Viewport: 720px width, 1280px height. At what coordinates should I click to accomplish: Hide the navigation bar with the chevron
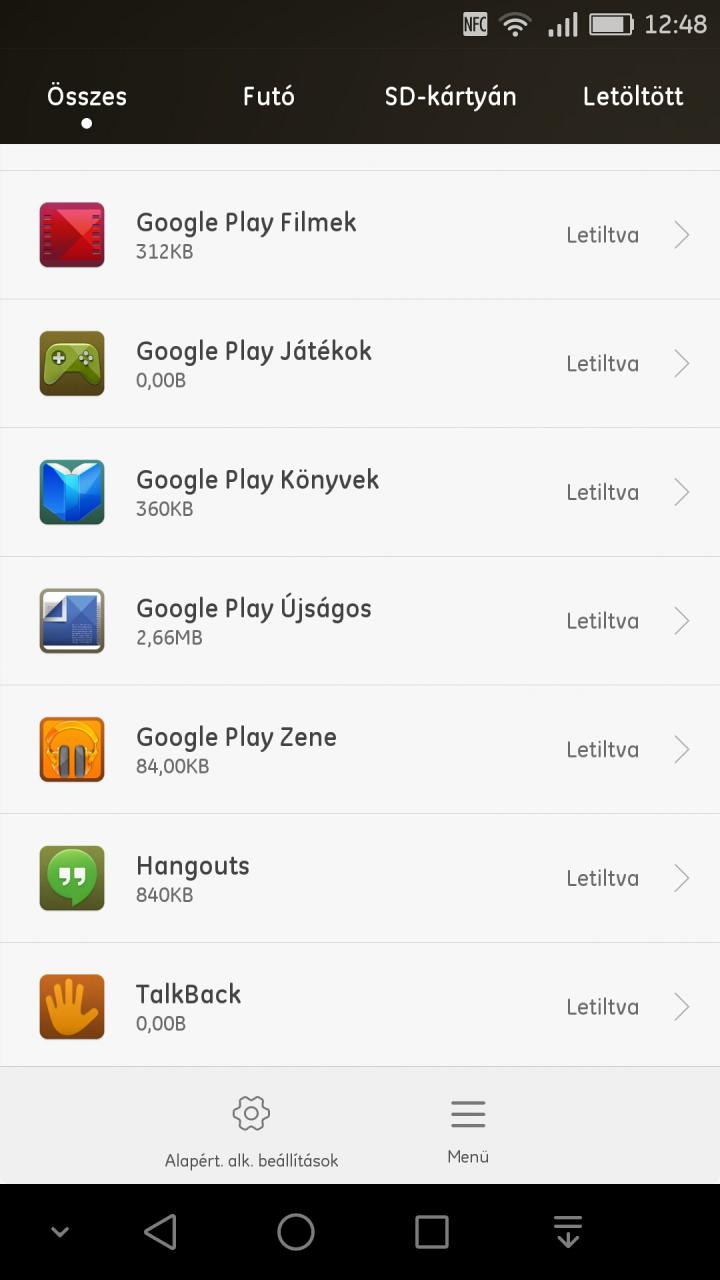(60, 1232)
